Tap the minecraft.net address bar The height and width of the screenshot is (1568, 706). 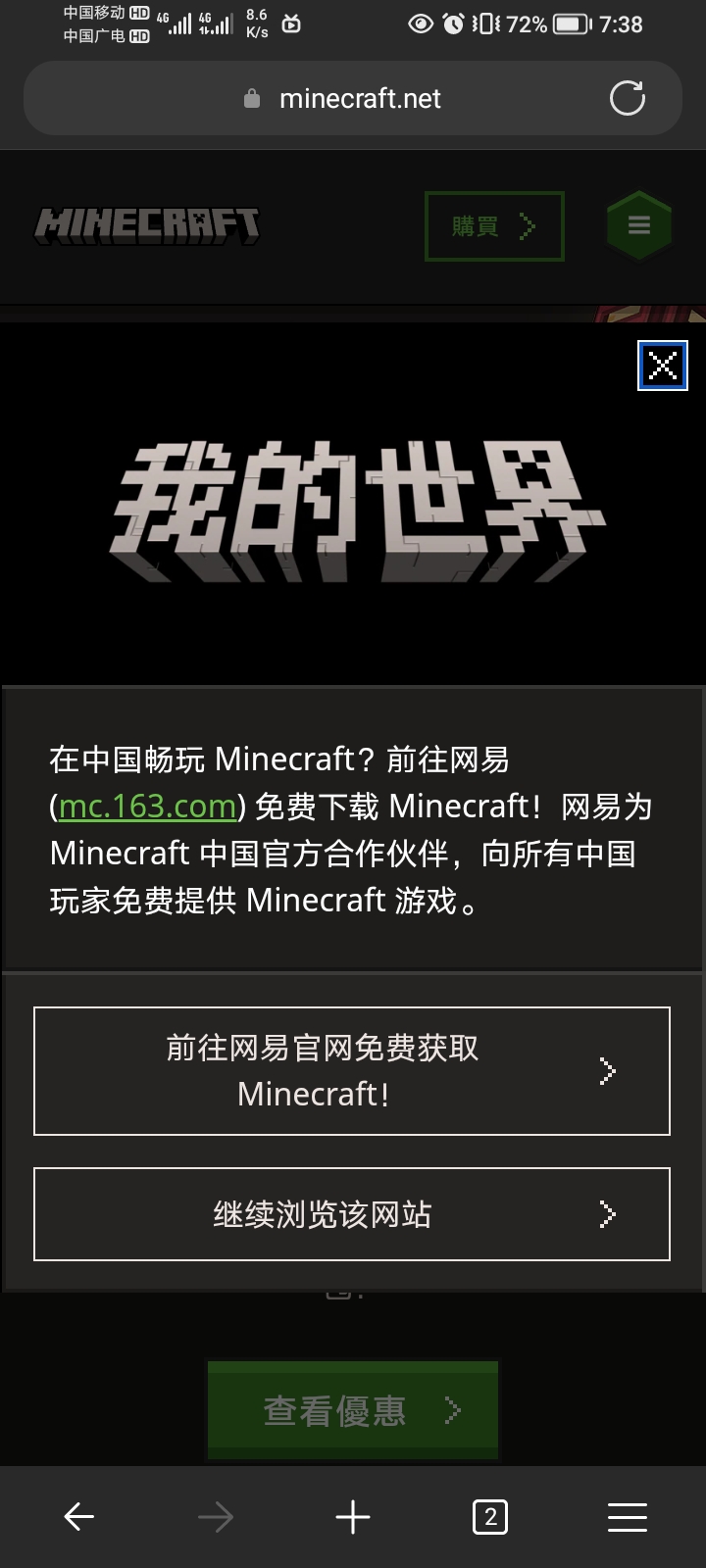pyautogui.click(x=359, y=98)
